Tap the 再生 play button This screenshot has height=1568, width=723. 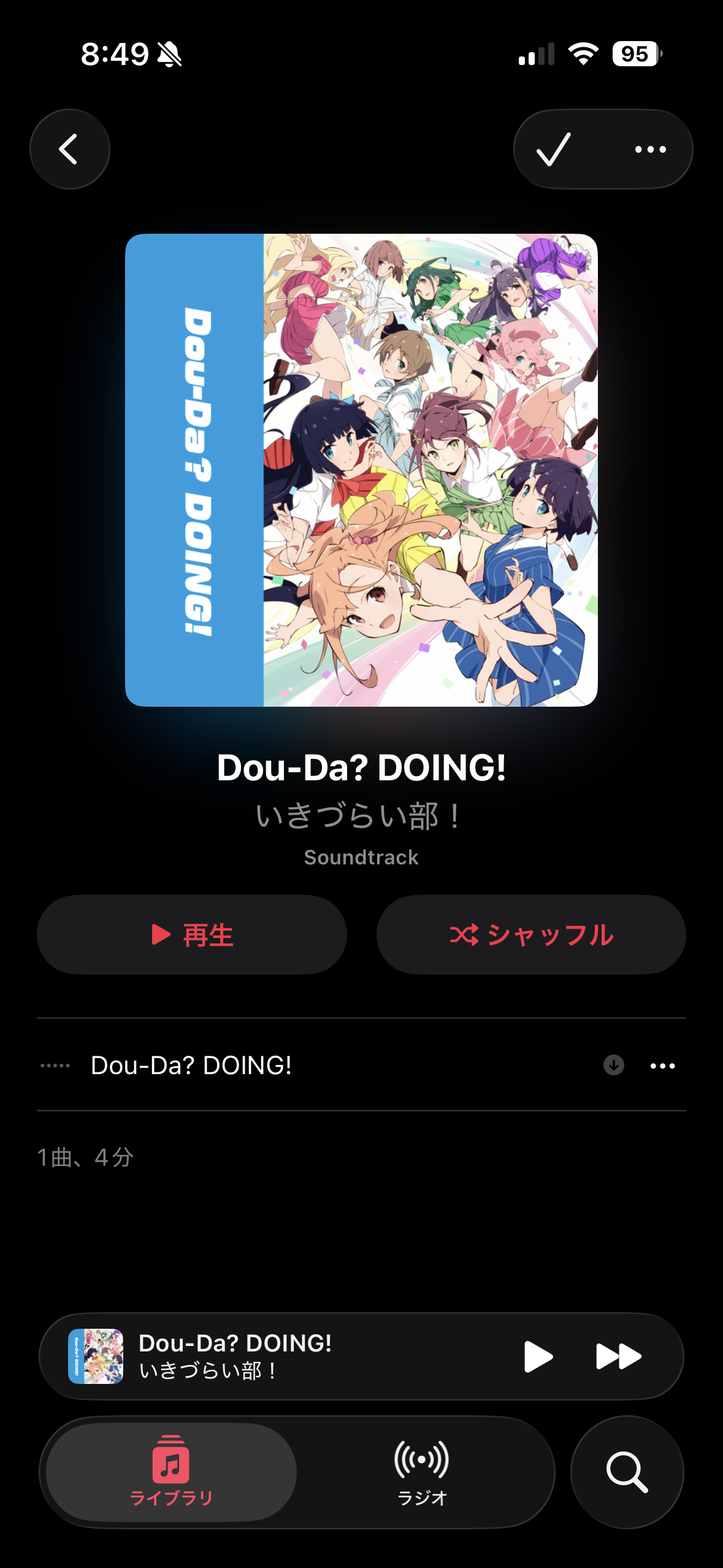pyautogui.click(x=192, y=935)
